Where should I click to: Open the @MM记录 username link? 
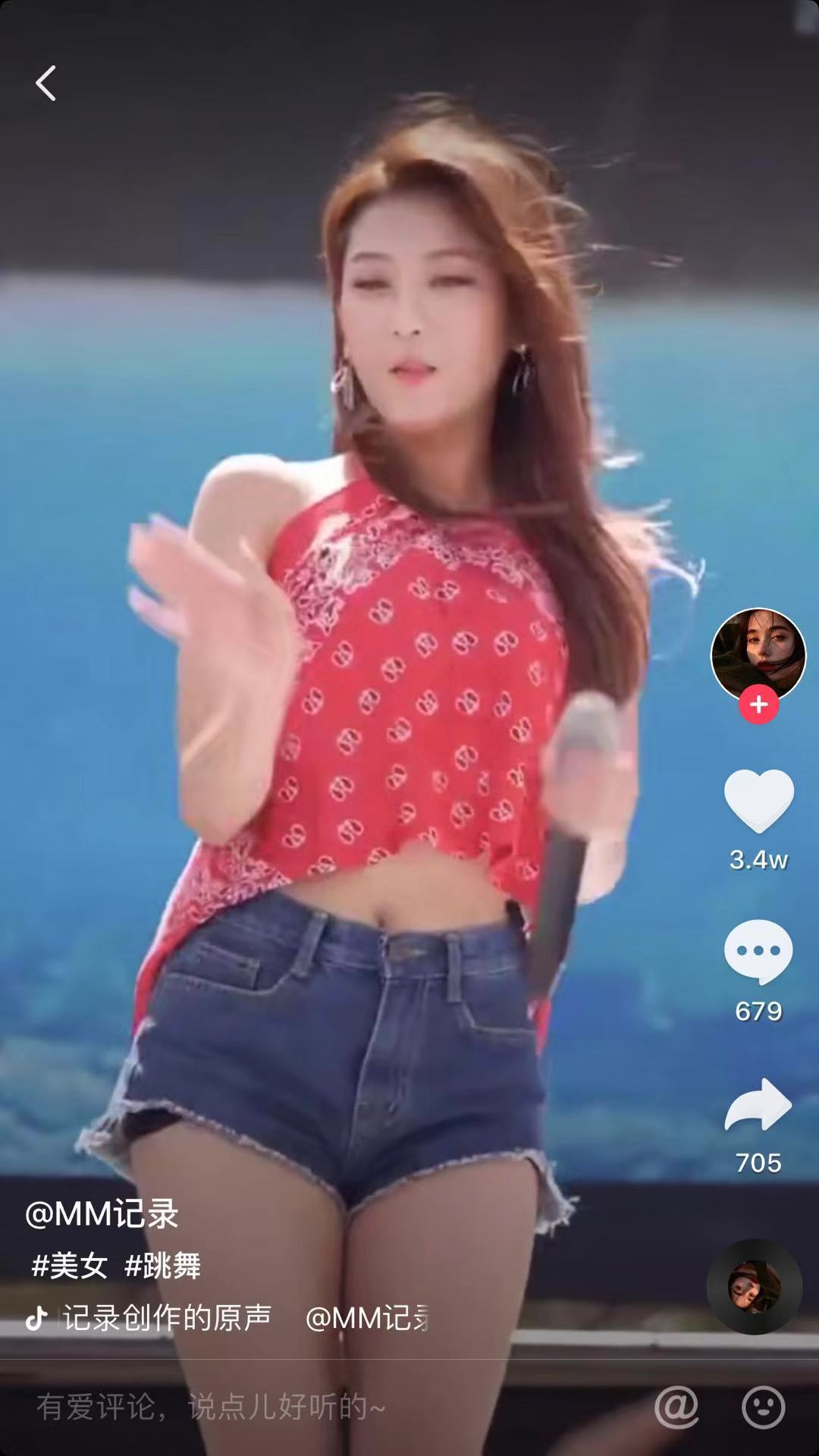tap(102, 1214)
